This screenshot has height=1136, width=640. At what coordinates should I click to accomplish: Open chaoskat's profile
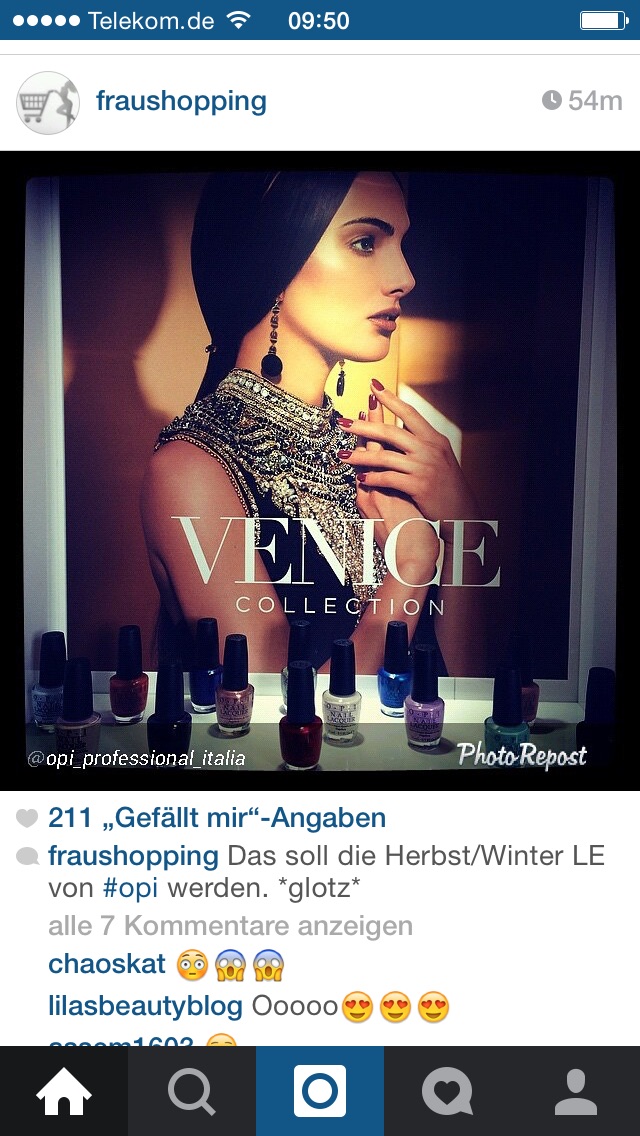[107, 965]
